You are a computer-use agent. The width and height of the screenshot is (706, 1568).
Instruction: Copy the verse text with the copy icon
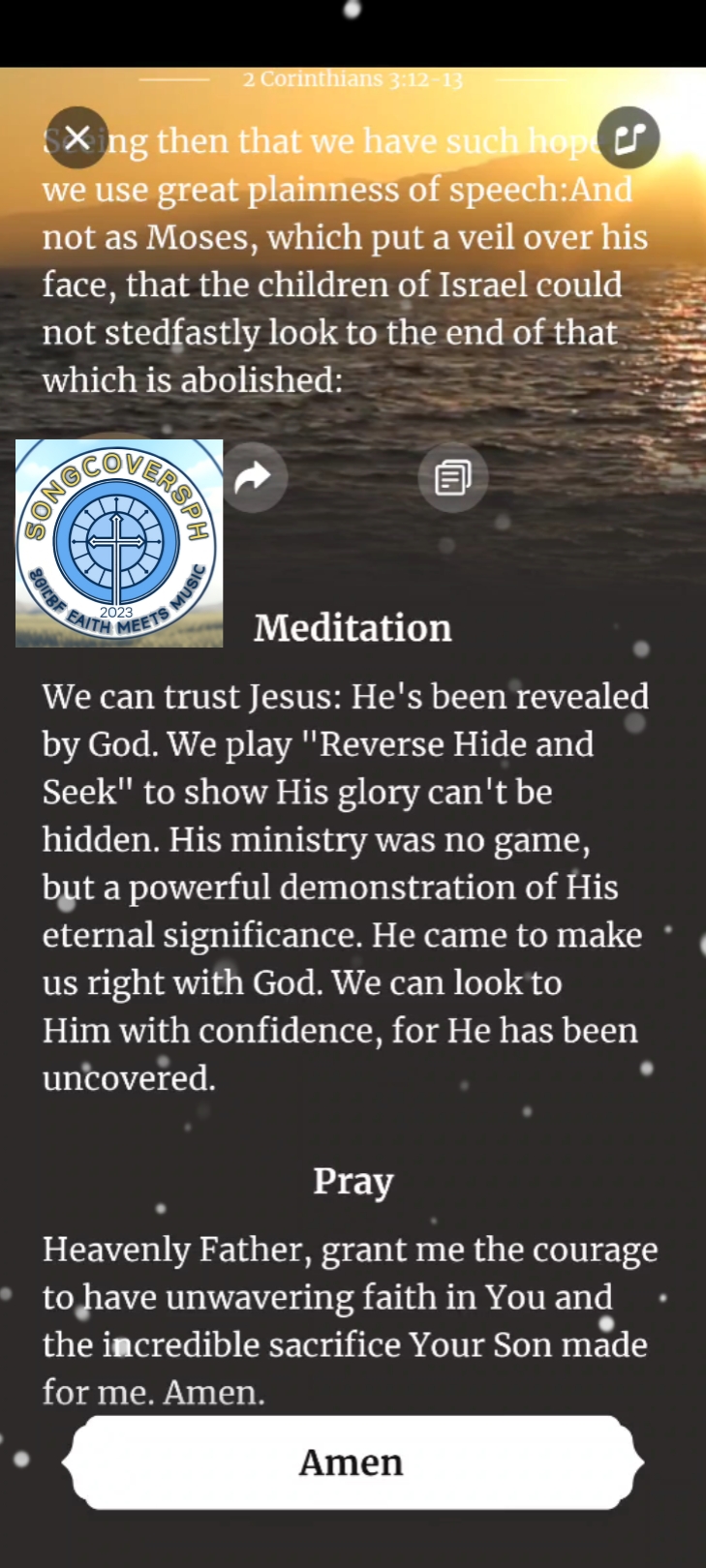point(452,477)
